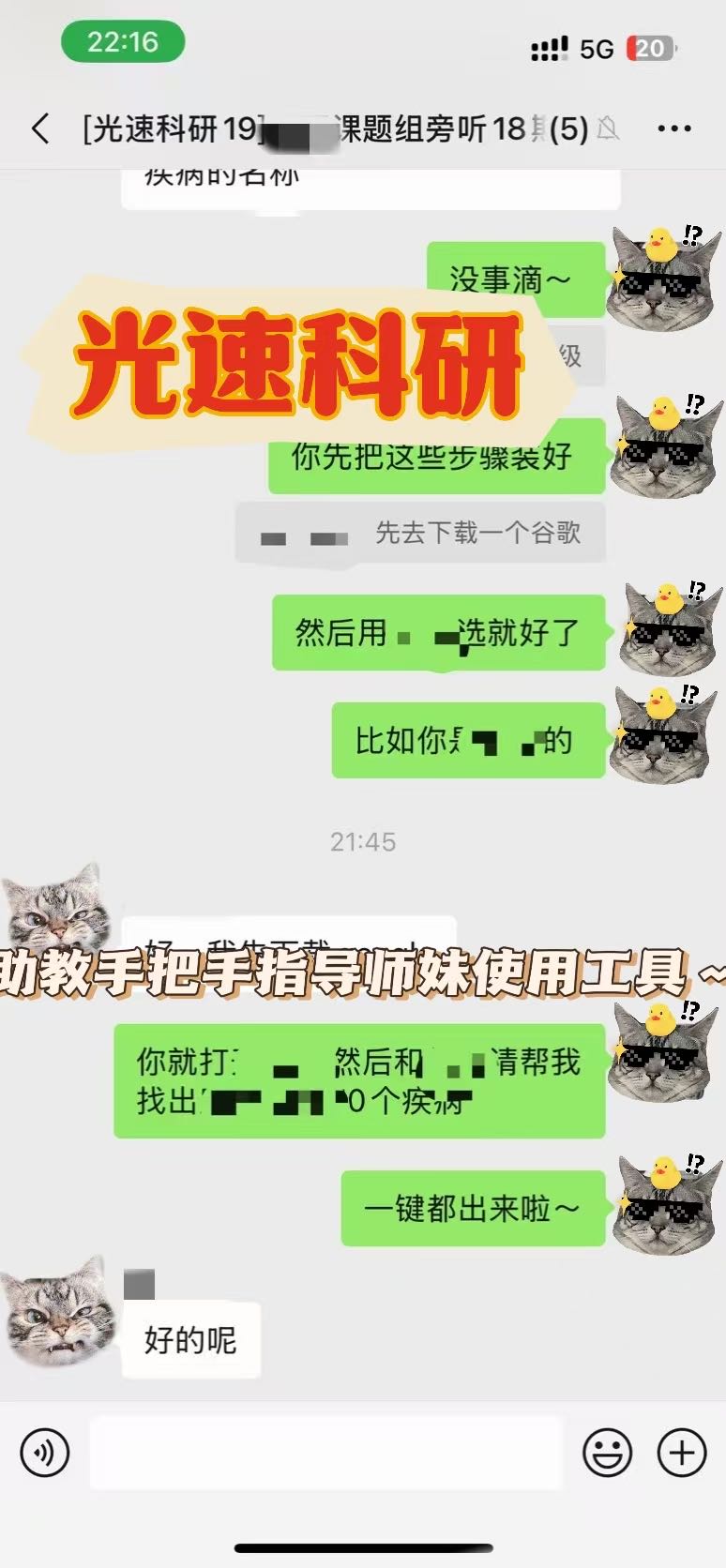This screenshot has width=726, height=1568.
Task: Tap the quoted message 先去下载一个谷歌
Action: (420, 533)
